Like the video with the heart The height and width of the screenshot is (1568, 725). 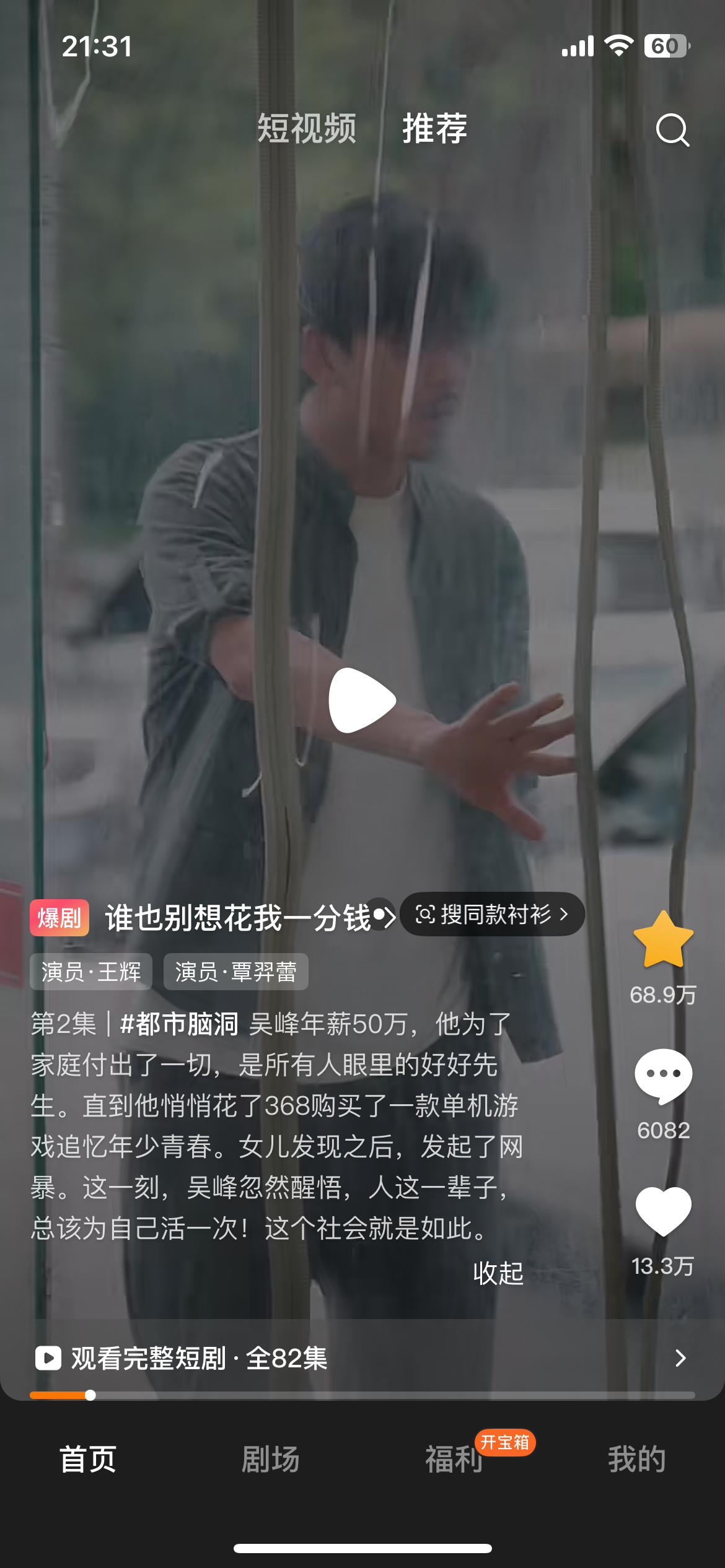(x=663, y=1211)
